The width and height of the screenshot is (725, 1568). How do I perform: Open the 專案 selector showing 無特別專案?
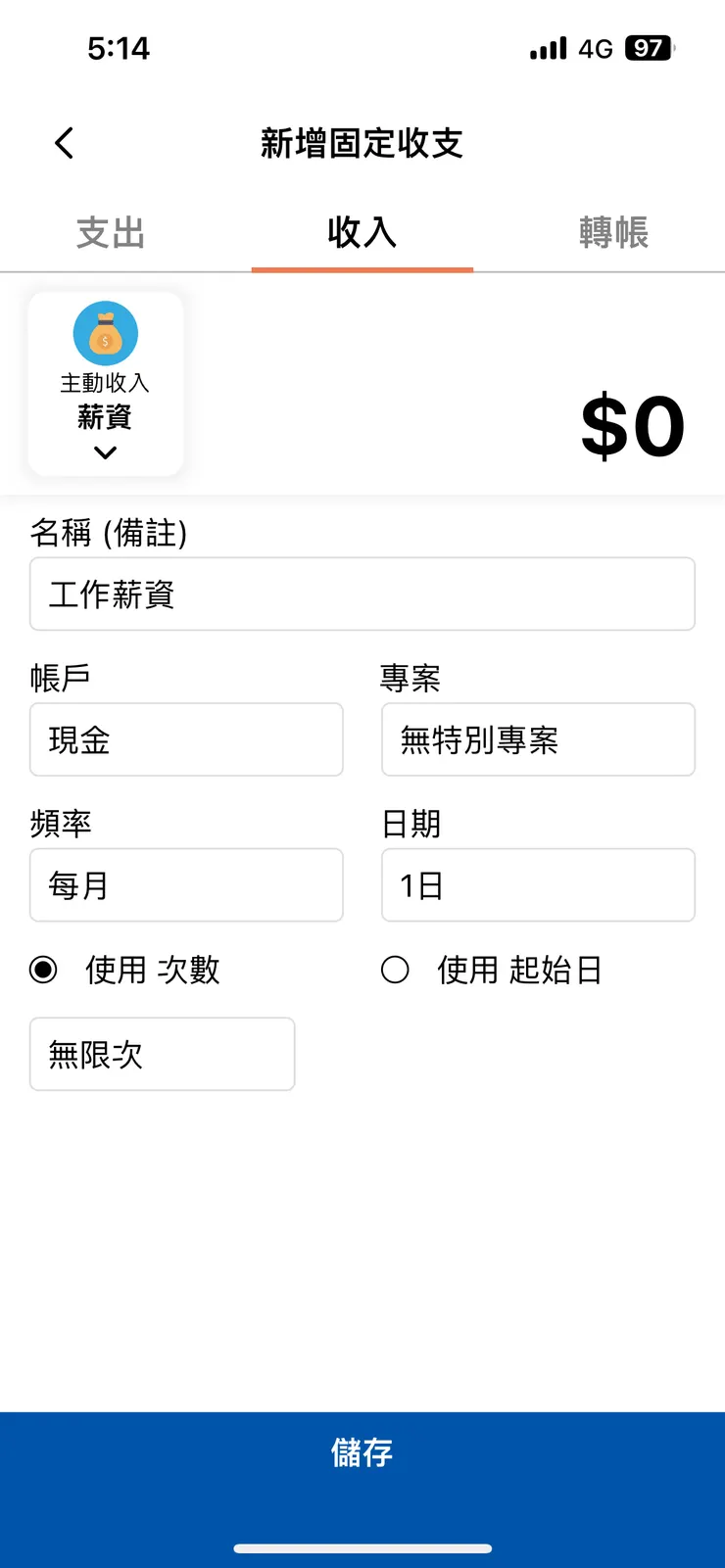coord(538,739)
